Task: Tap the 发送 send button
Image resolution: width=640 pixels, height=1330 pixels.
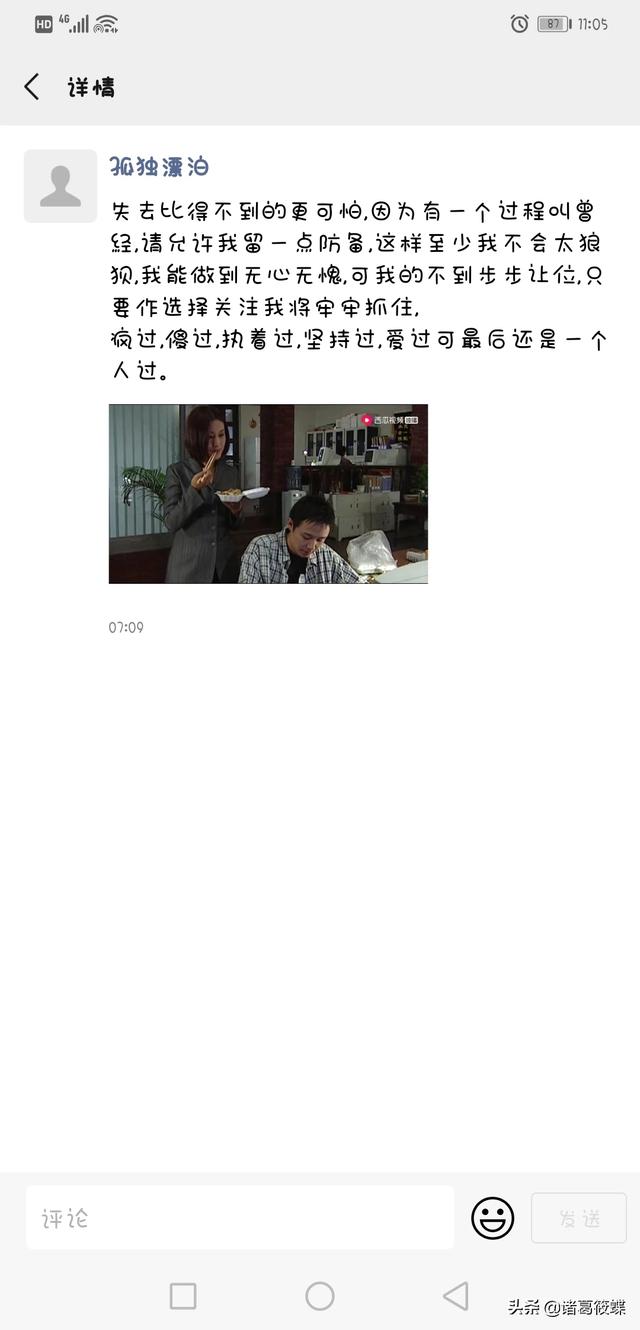Action: pyautogui.click(x=579, y=1218)
